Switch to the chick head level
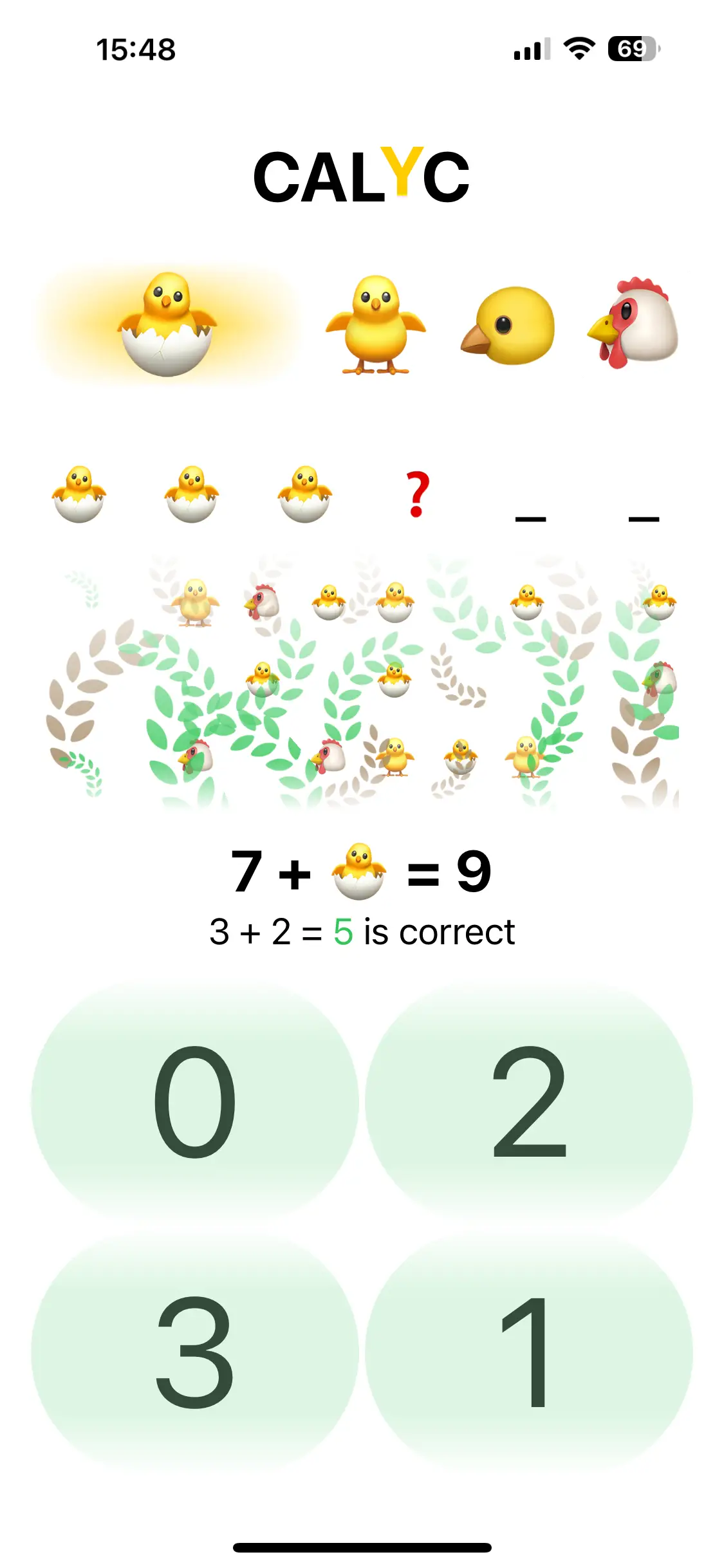The image size is (724, 1568). point(507,325)
